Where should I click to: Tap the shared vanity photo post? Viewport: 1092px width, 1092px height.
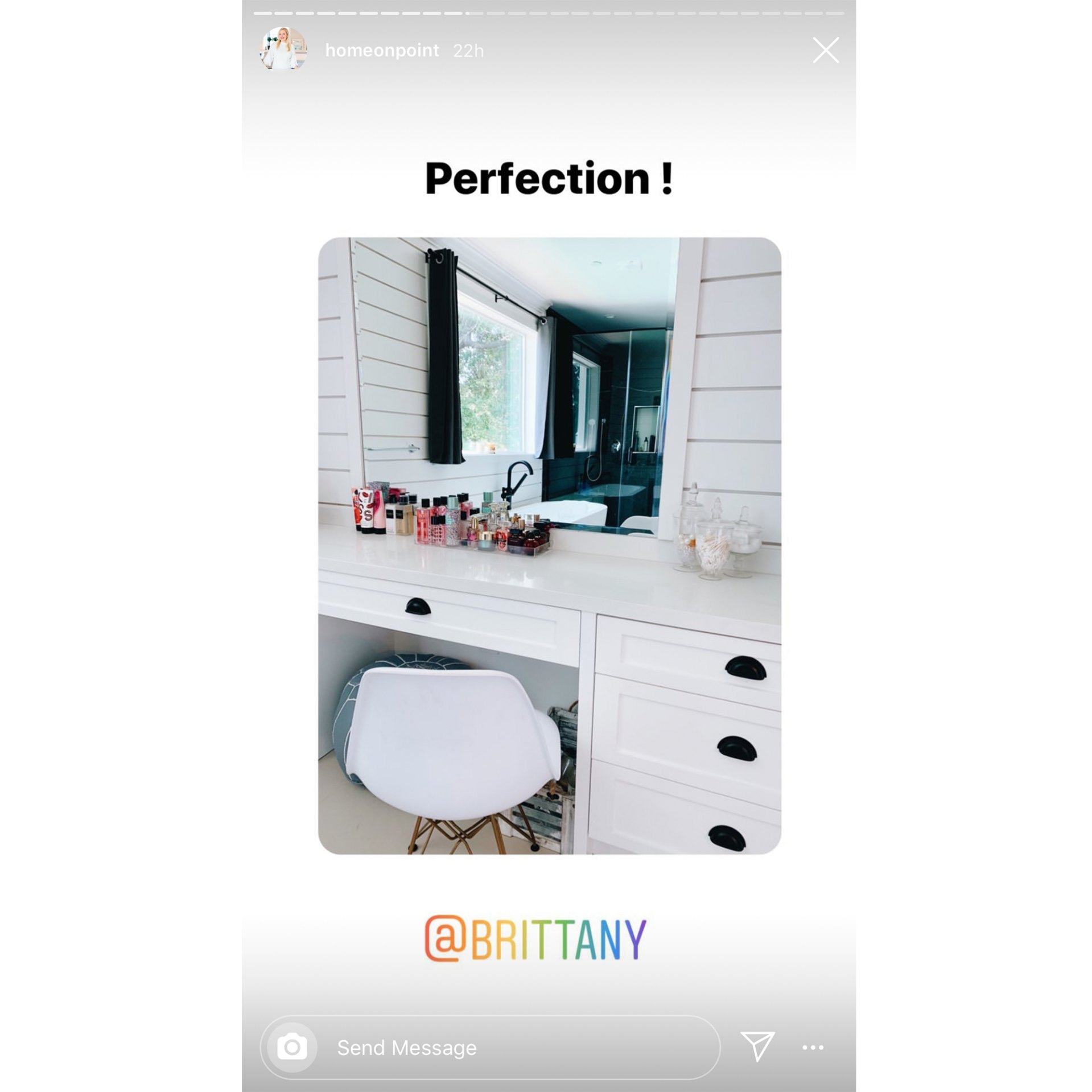coord(549,545)
